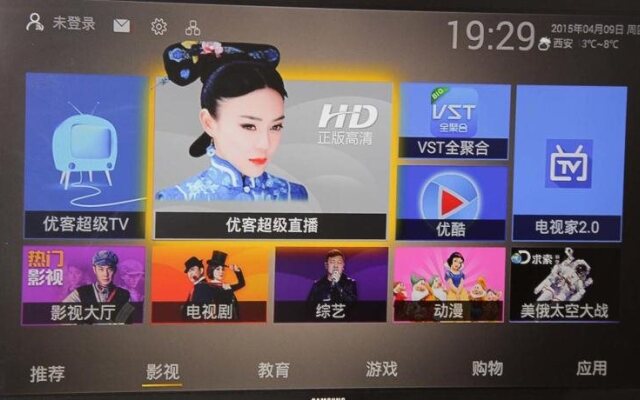The height and width of the screenshot is (400, 640).
Task: Browse the 综艺 category
Action: [330, 284]
